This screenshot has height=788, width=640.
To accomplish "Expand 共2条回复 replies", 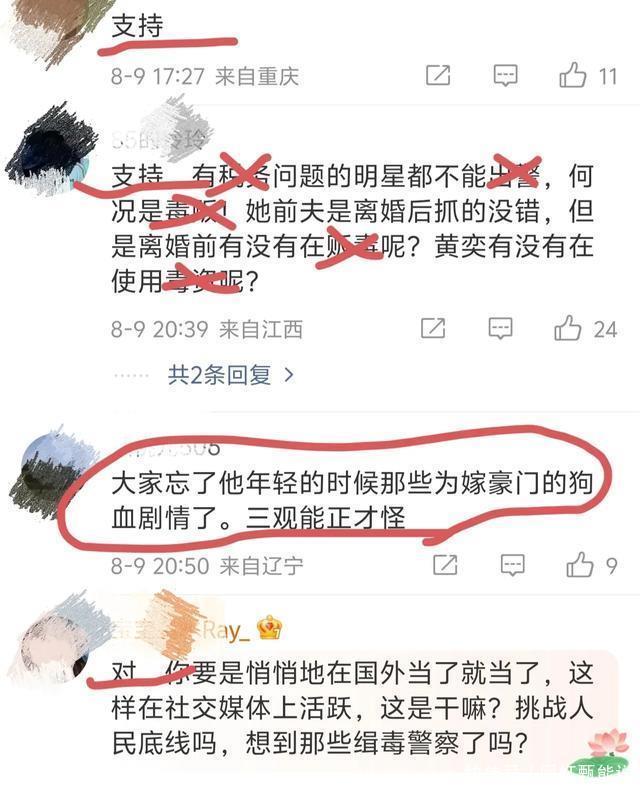I will [x=232, y=375].
